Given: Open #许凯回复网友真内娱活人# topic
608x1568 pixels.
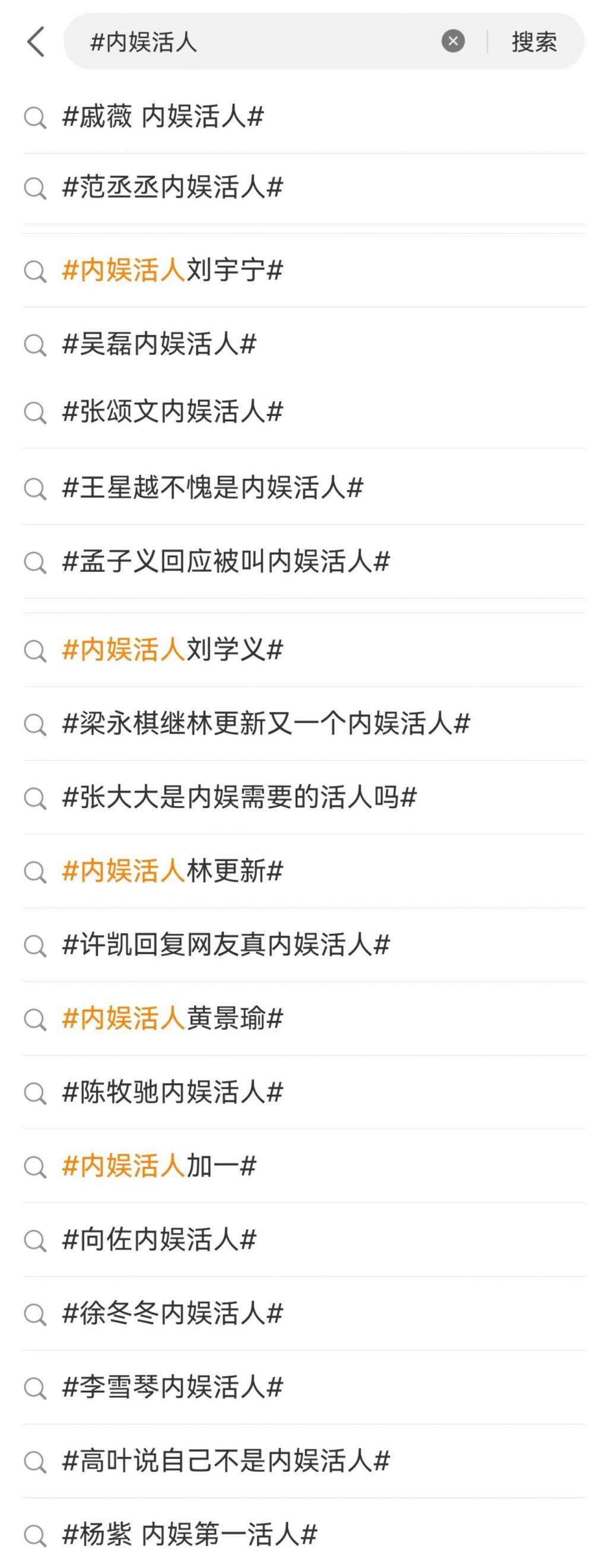Looking at the screenshot, I should (x=227, y=945).
